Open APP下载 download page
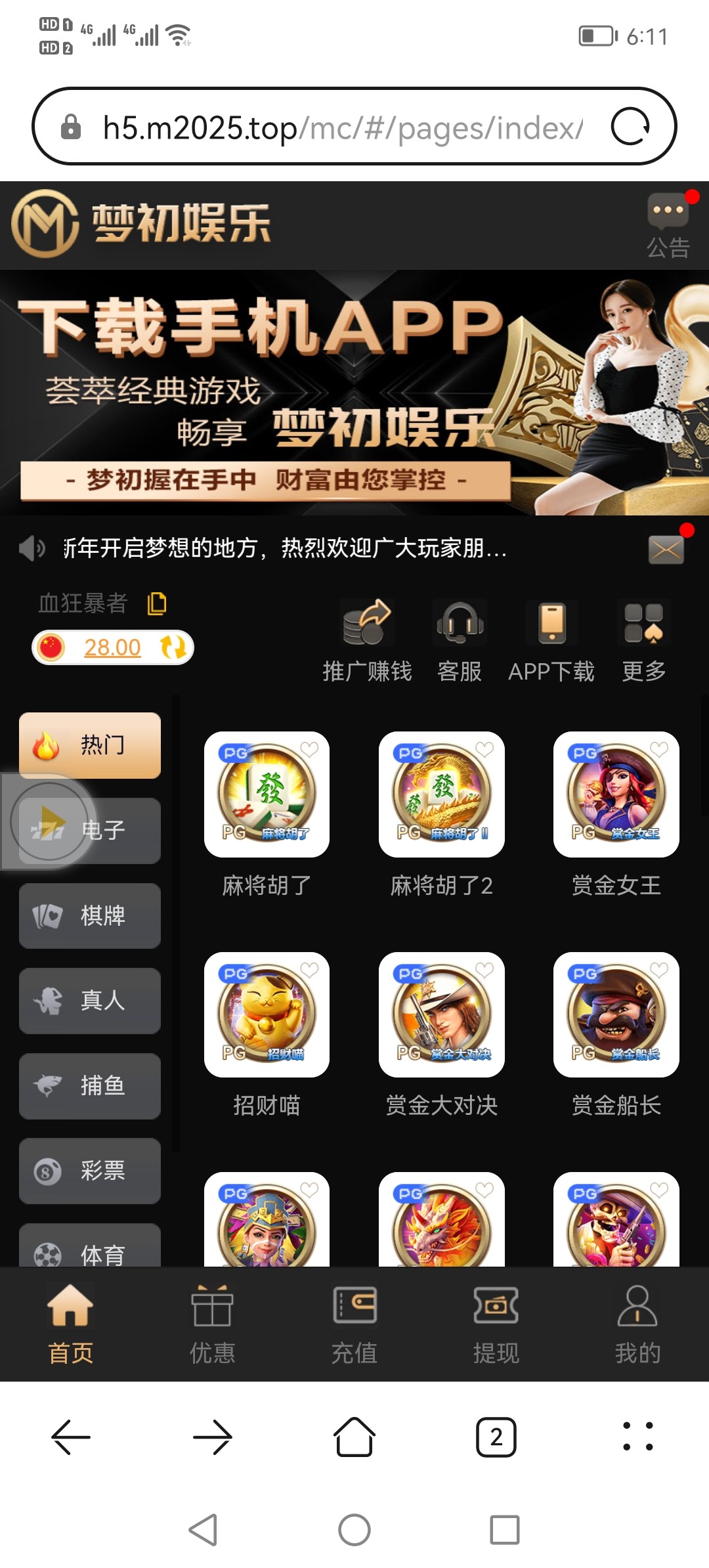 551,641
